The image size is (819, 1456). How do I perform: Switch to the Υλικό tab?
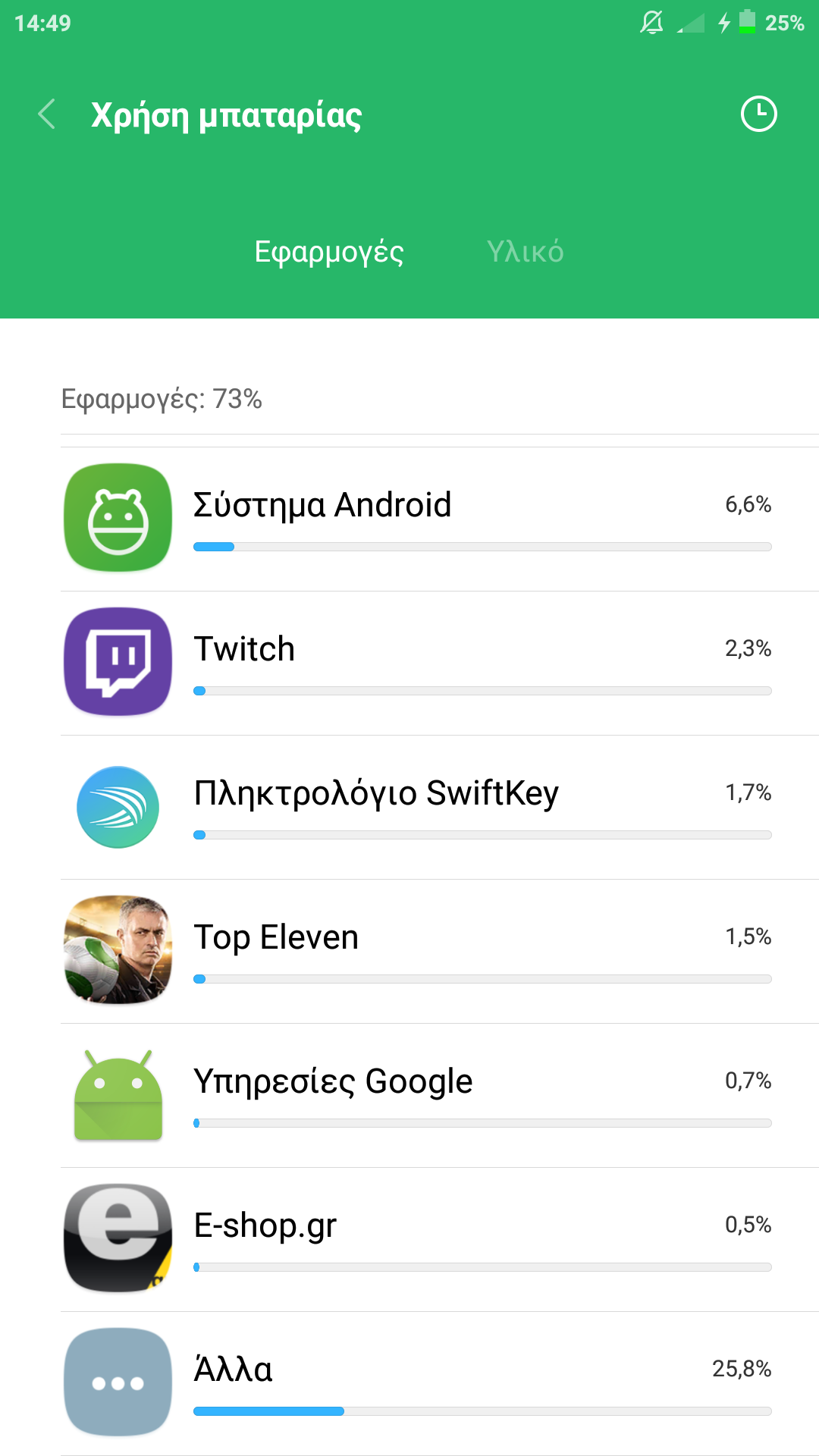click(525, 252)
